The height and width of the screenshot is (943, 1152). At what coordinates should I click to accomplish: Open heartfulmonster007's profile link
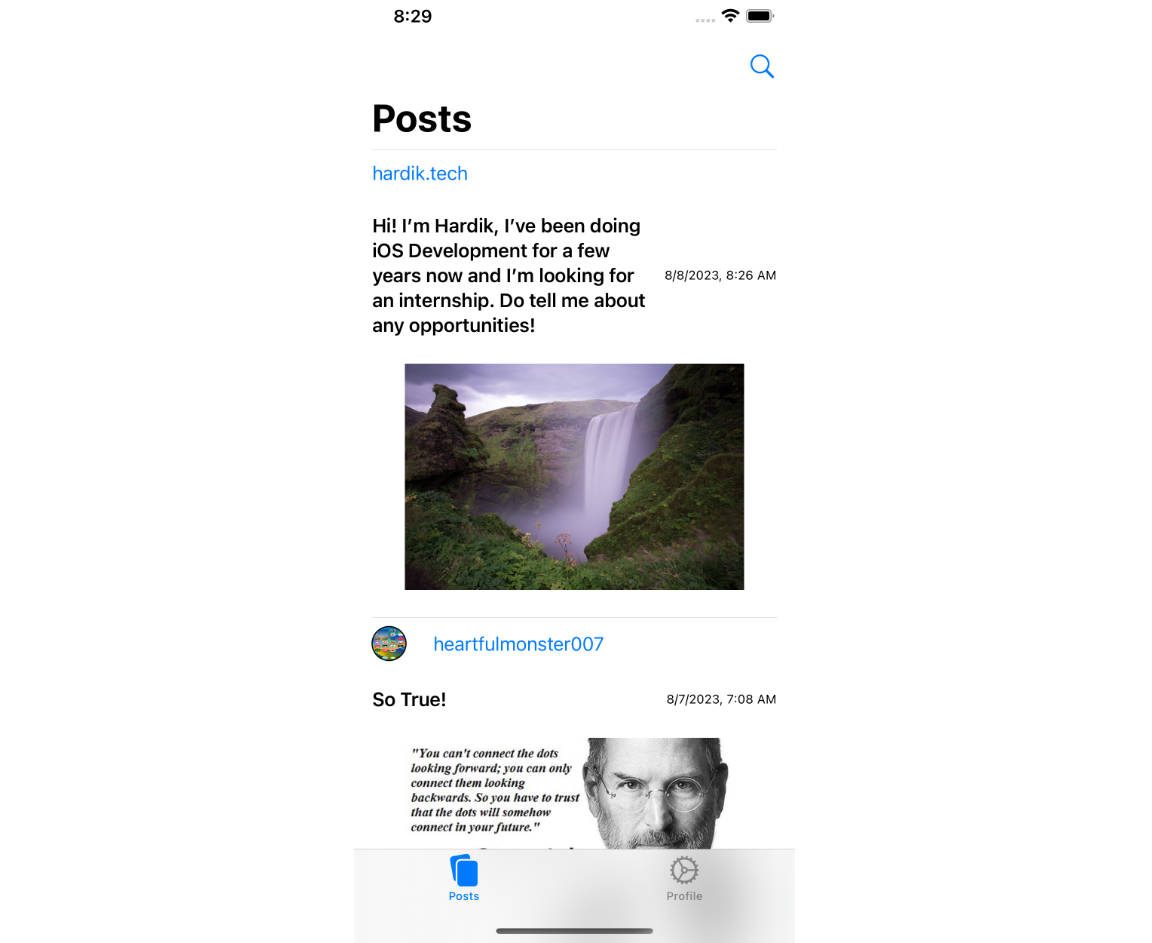tap(518, 644)
